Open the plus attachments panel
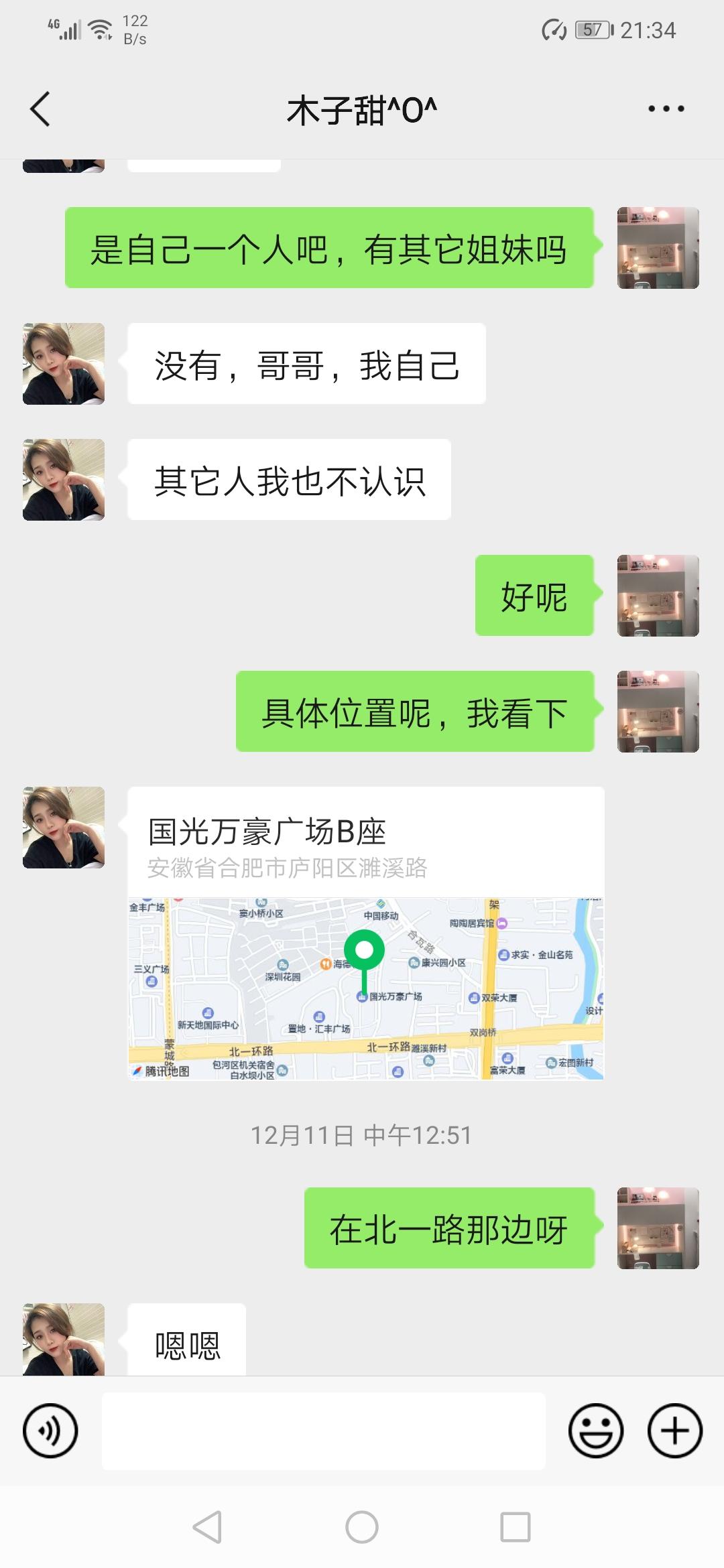Image resolution: width=724 pixels, height=1568 pixels. point(674,1431)
